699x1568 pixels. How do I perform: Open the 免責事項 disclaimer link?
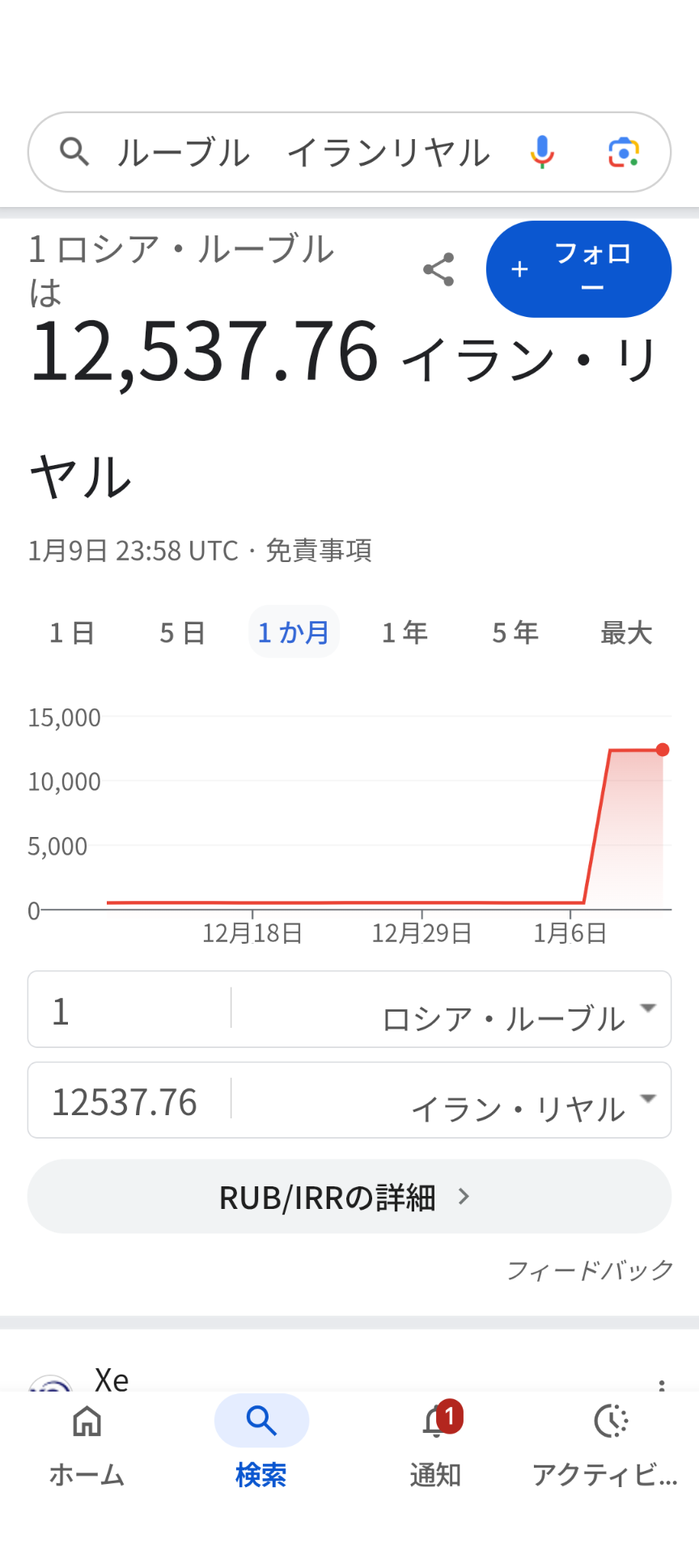(319, 551)
